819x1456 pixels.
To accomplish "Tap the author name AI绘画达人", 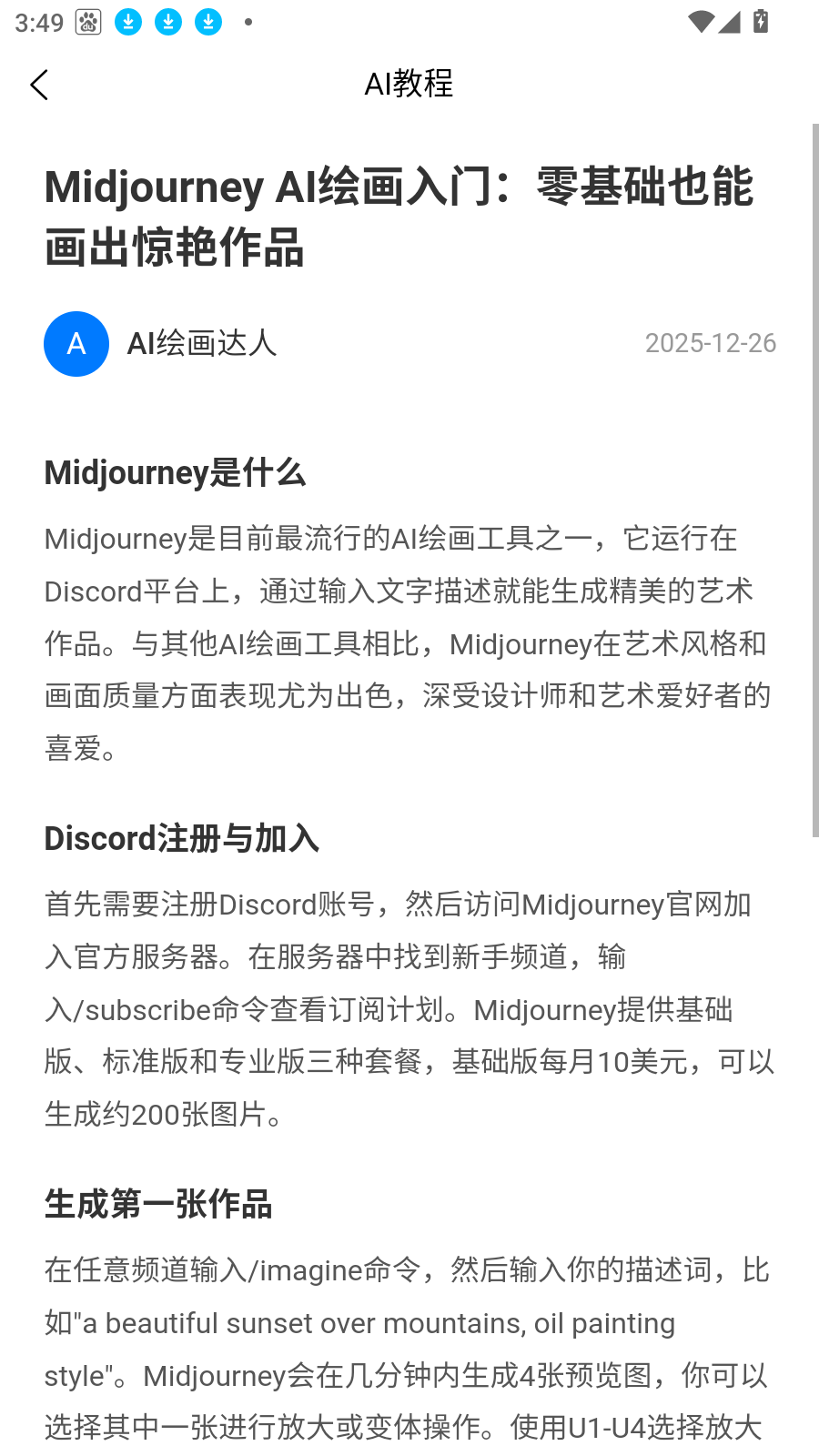I will pos(201,344).
